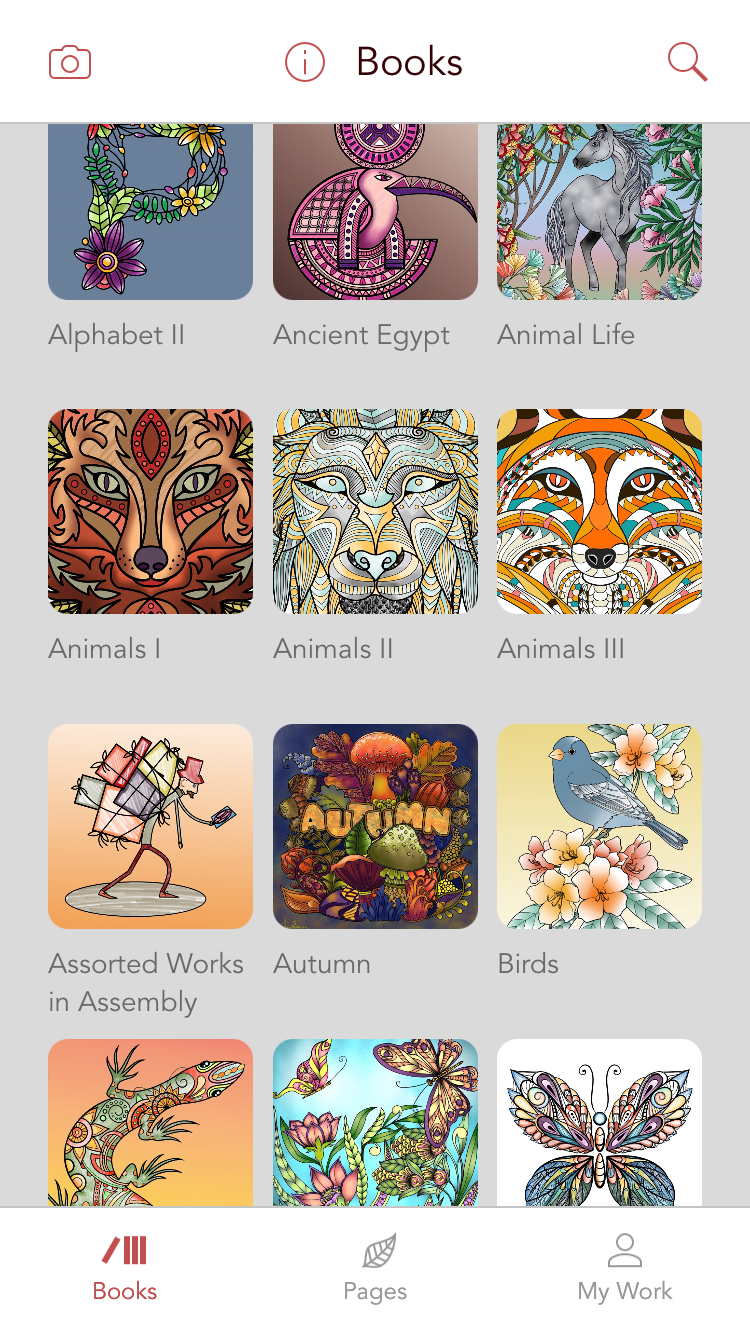Select the Animals II book
Viewport: 750px width, 1334px height.
pyautogui.click(x=375, y=511)
